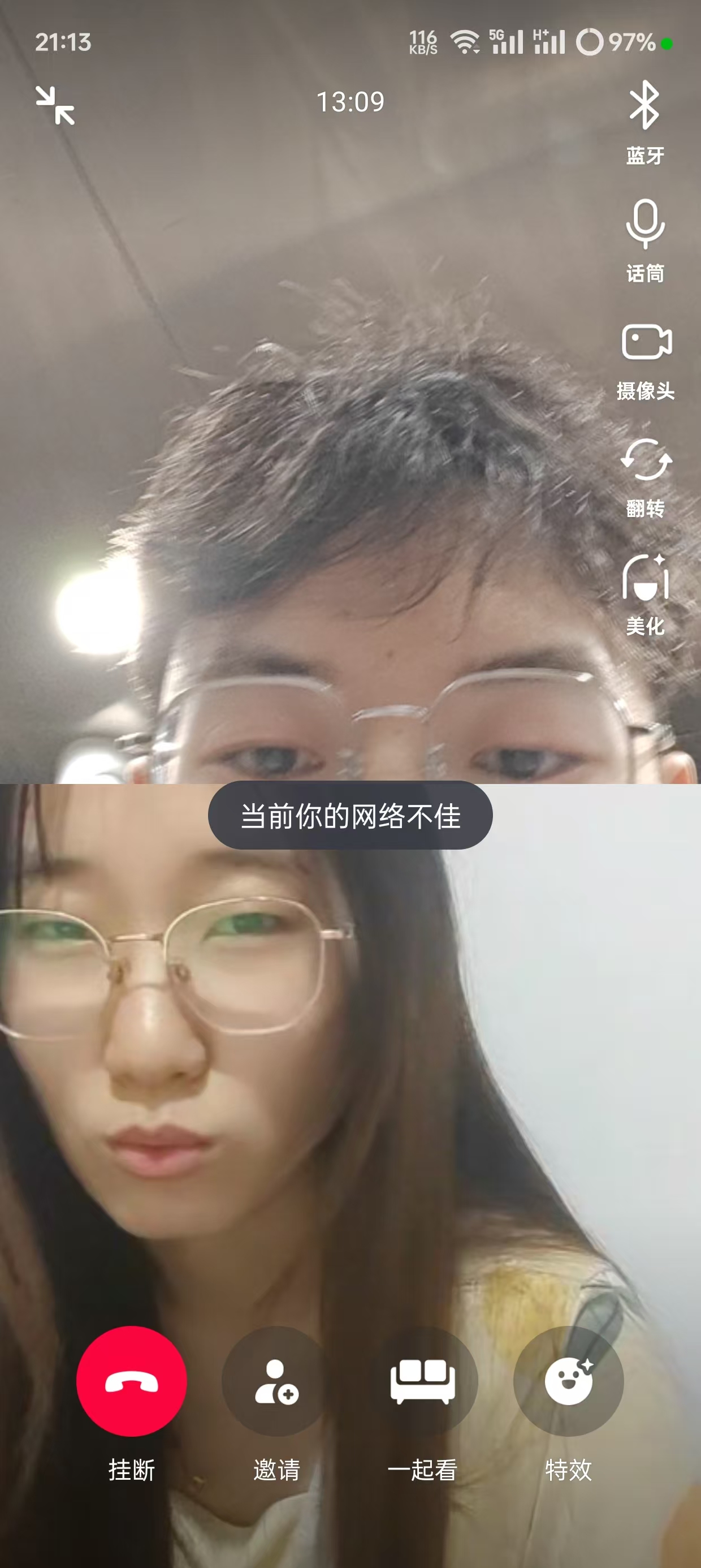Image resolution: width=701 pixels, height=1568 pixels.
Task: Invite someone to the call (邀请)
Action: pos(277,1382)
